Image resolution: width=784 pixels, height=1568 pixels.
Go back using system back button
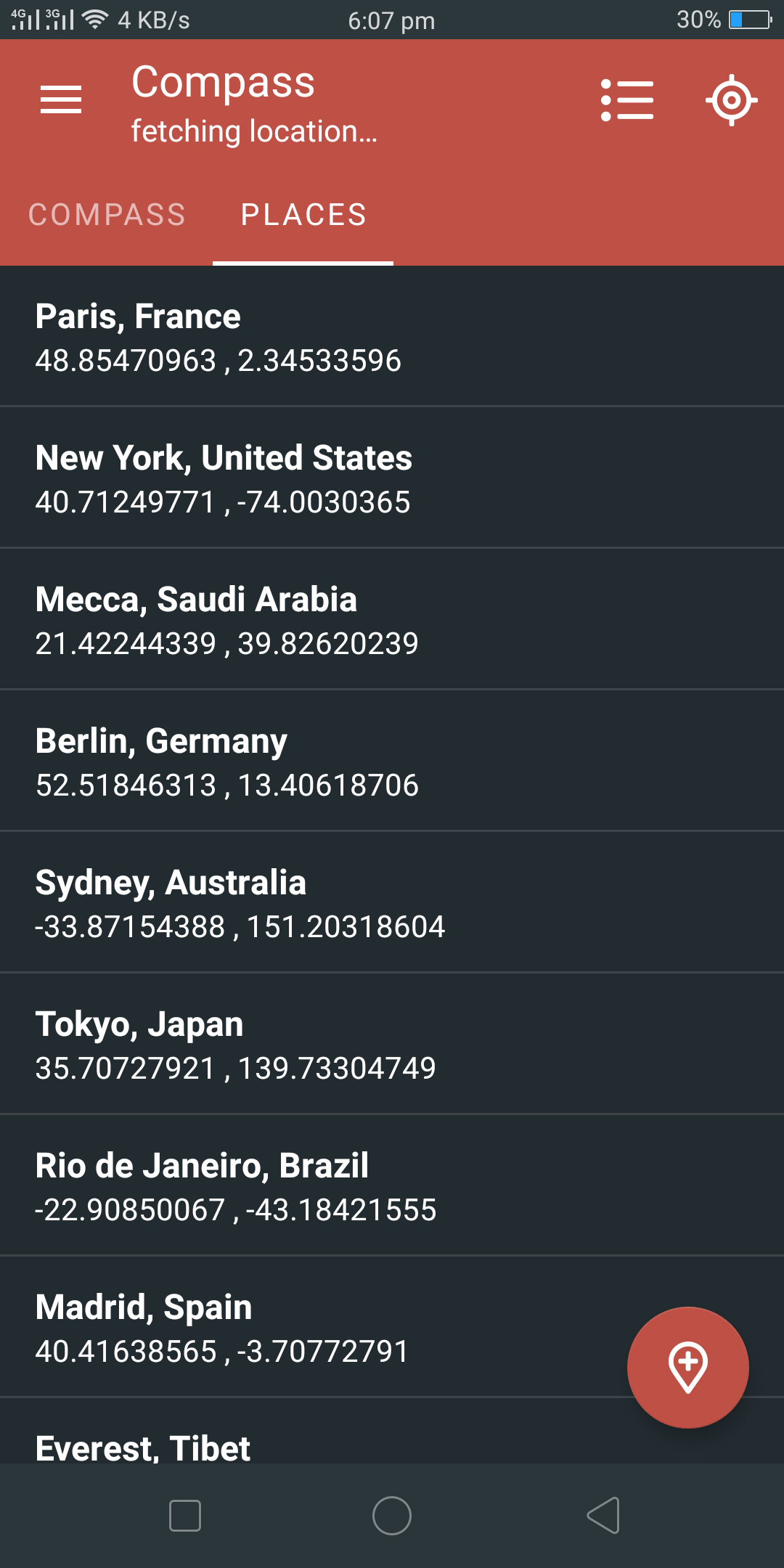tap(603, 1516)
